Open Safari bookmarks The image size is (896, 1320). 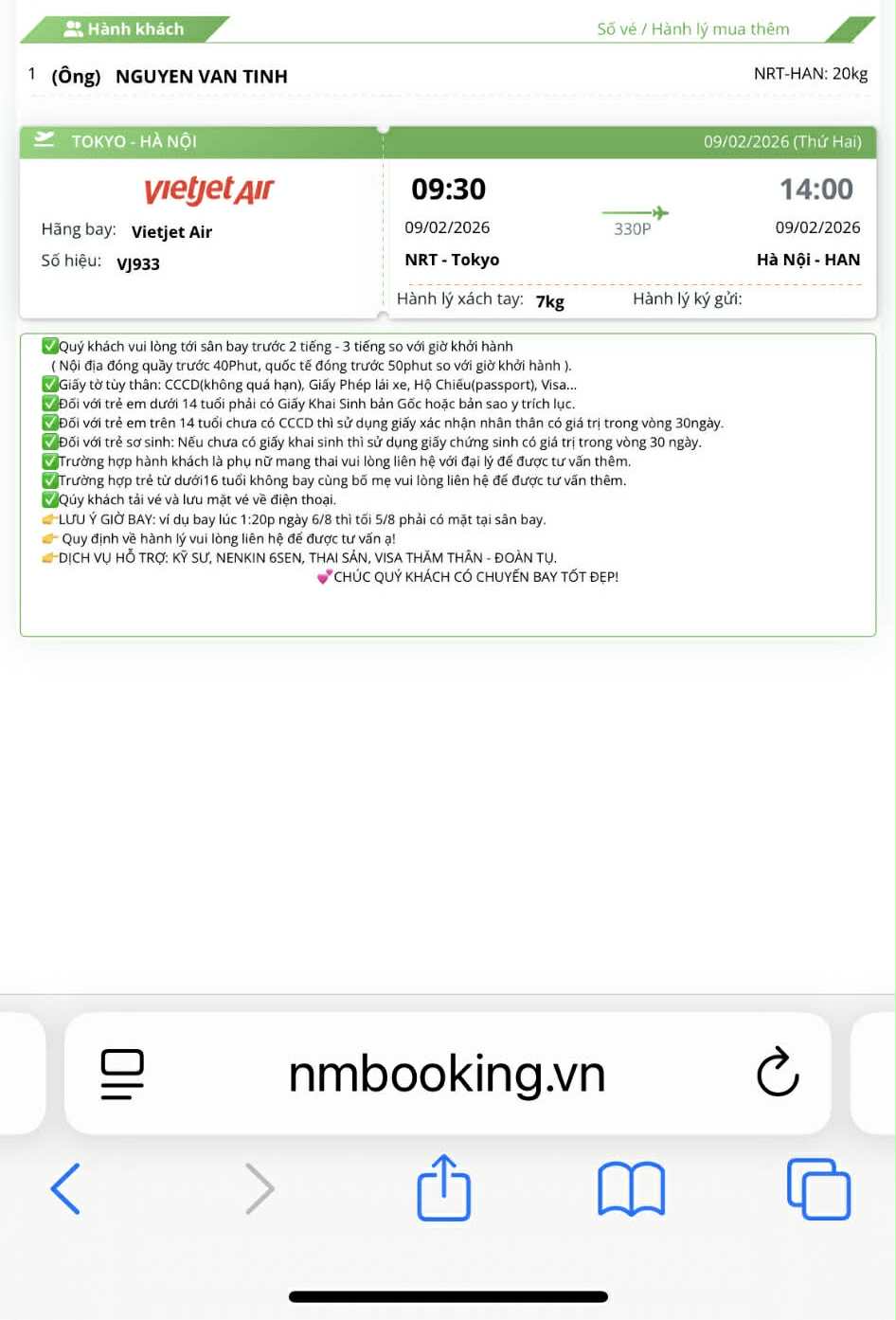(x=631, y=1188)
